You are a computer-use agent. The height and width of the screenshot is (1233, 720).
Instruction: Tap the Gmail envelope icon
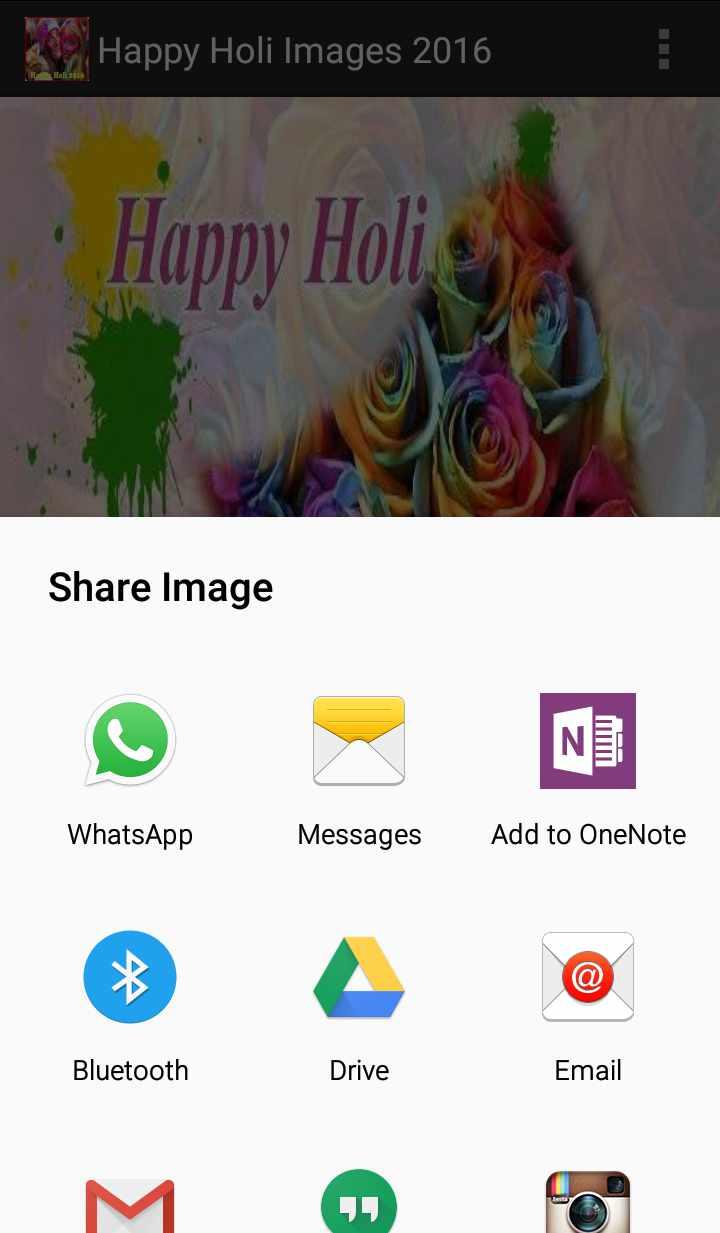[130, 1204]
